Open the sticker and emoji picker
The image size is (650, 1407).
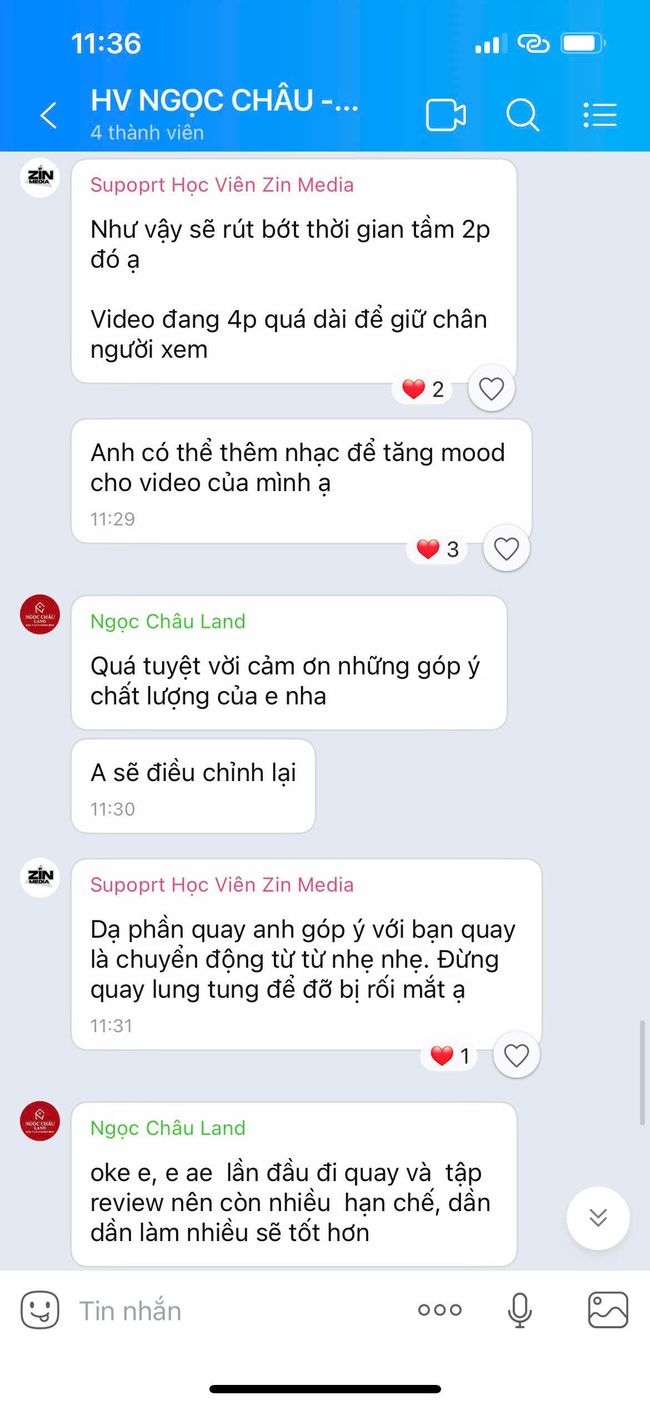(40, 1310)
